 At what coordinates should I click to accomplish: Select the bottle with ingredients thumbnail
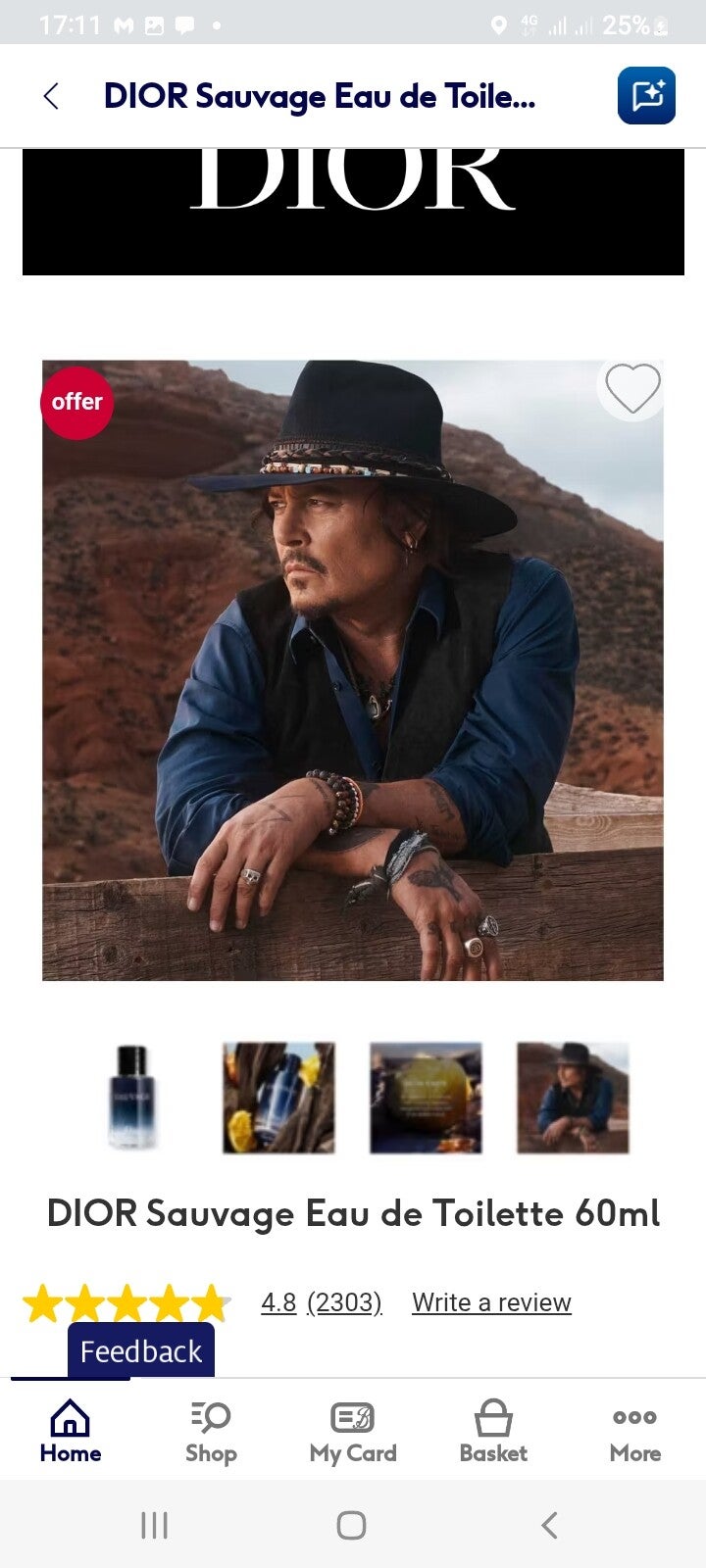click(278, 1097)
